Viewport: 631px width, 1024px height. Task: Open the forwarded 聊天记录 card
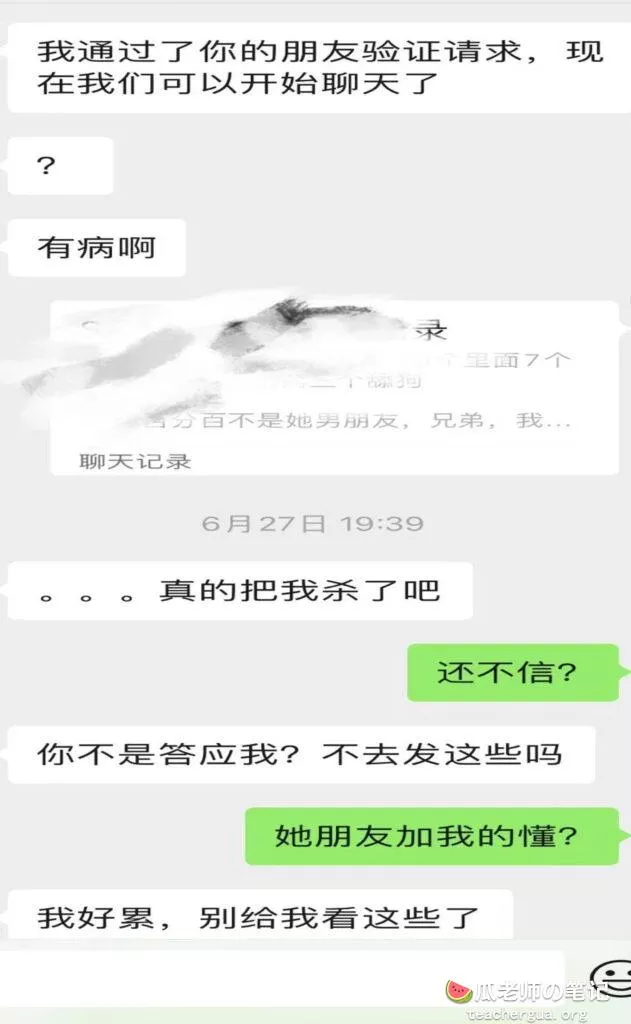pos(334,388)
